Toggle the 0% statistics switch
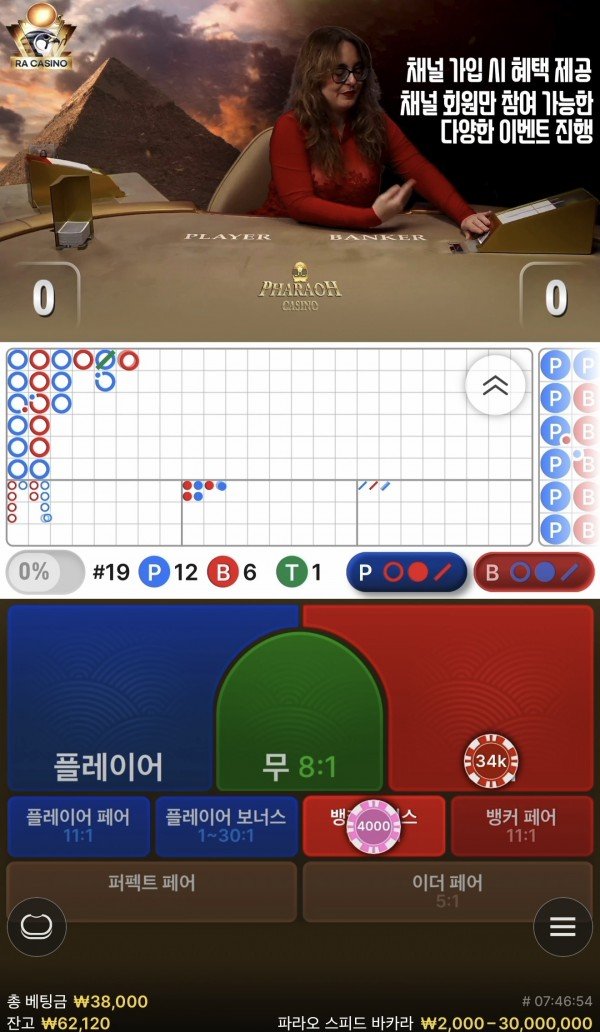The height and width of the screenshot is (1032, 600). pos(46,572)
